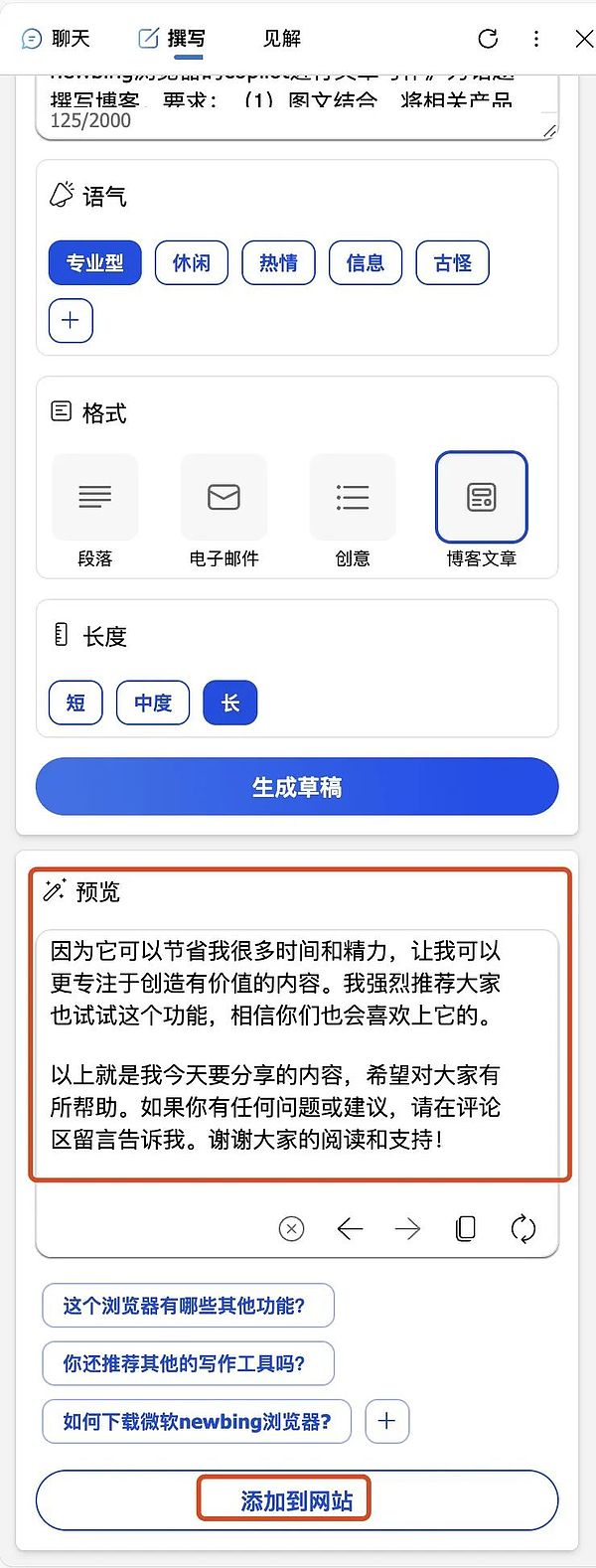Switch to the 聊天 tab
This screenshot has height=1568, width=596.
[x=56, y=39]
